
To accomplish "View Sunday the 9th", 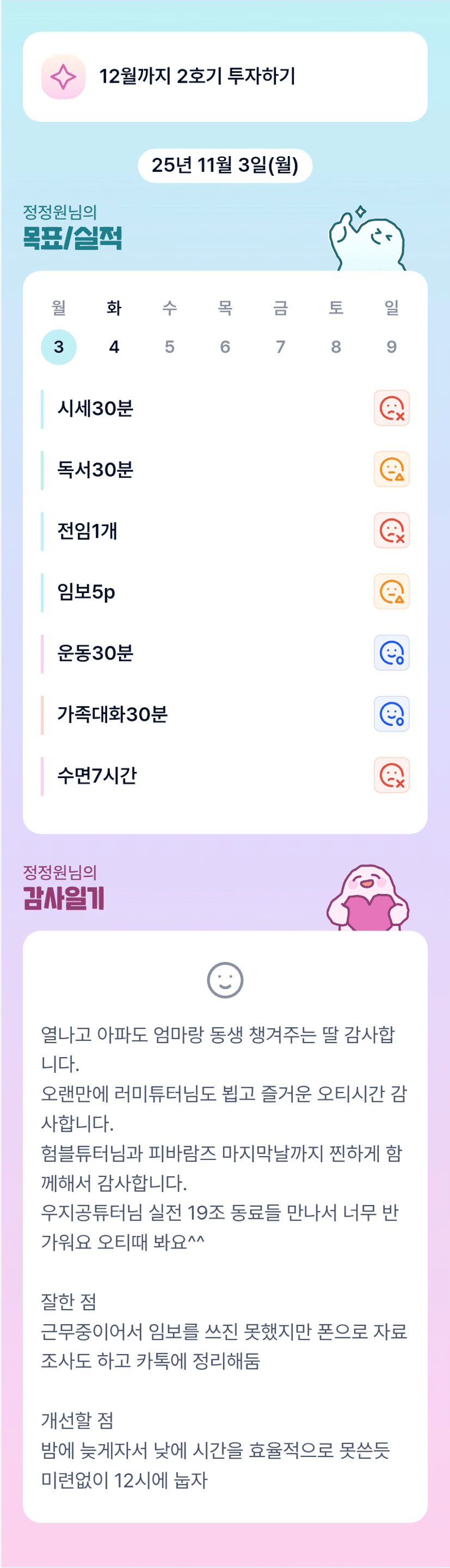I will click(391, 347).
